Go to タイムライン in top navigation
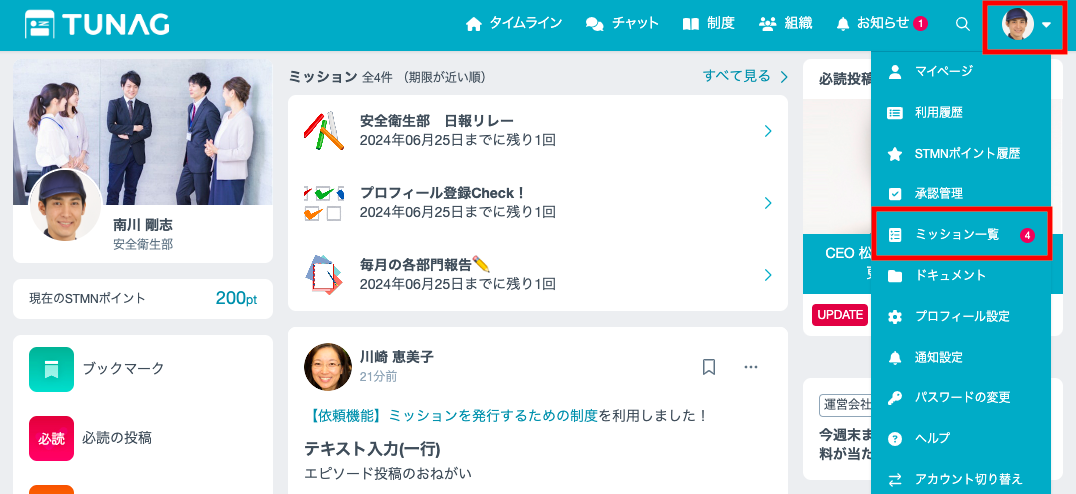 click(514, 24)
